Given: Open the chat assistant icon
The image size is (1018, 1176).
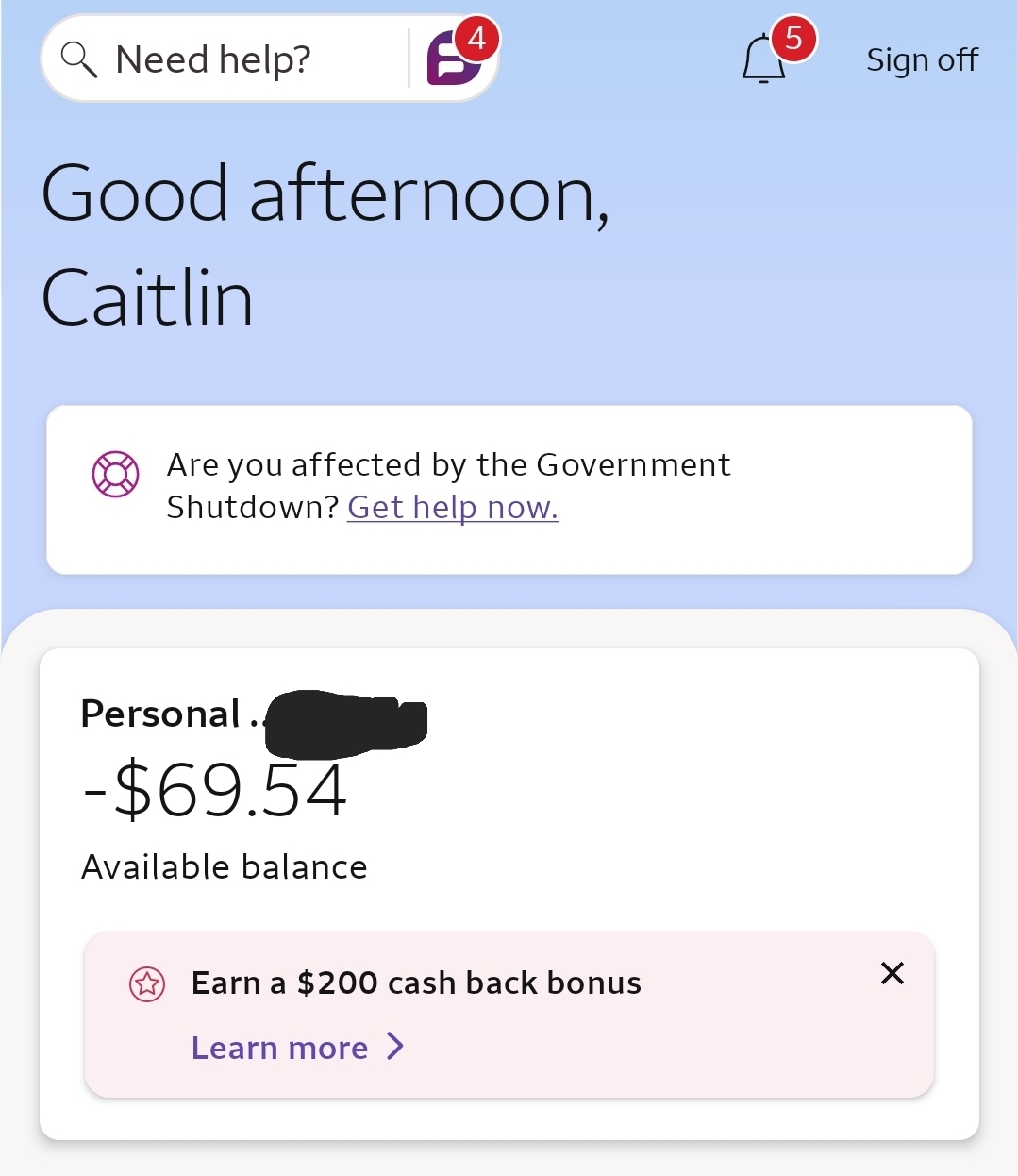Looking at the screenshot, I should tap(455, 59).
